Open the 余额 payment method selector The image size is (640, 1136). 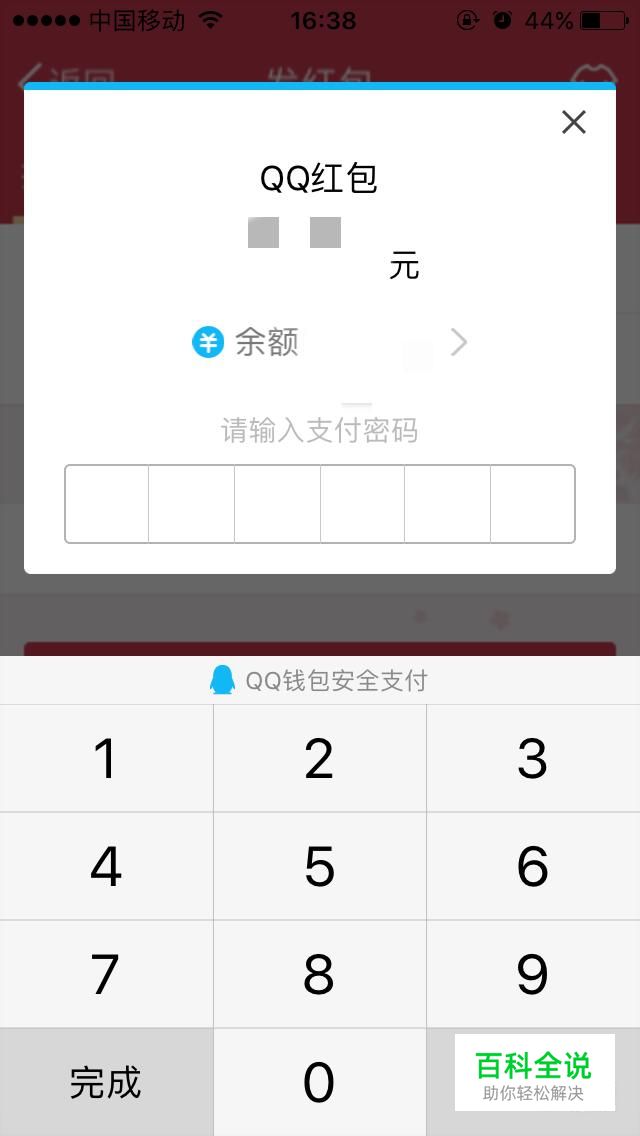pos(330,343)
